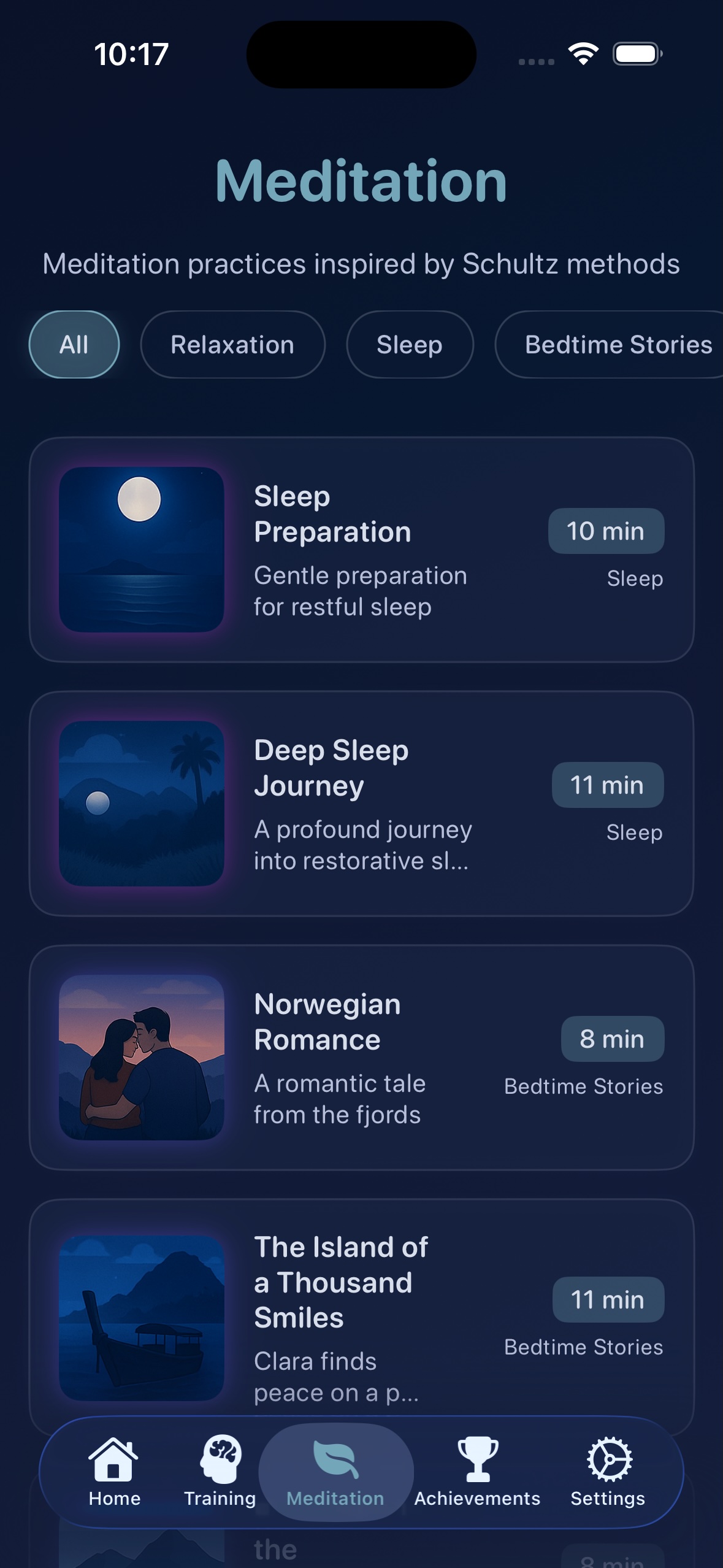Screen dimensions: 723x1568
Task: Select the All filter chip
Action: [x=74, y=344]
